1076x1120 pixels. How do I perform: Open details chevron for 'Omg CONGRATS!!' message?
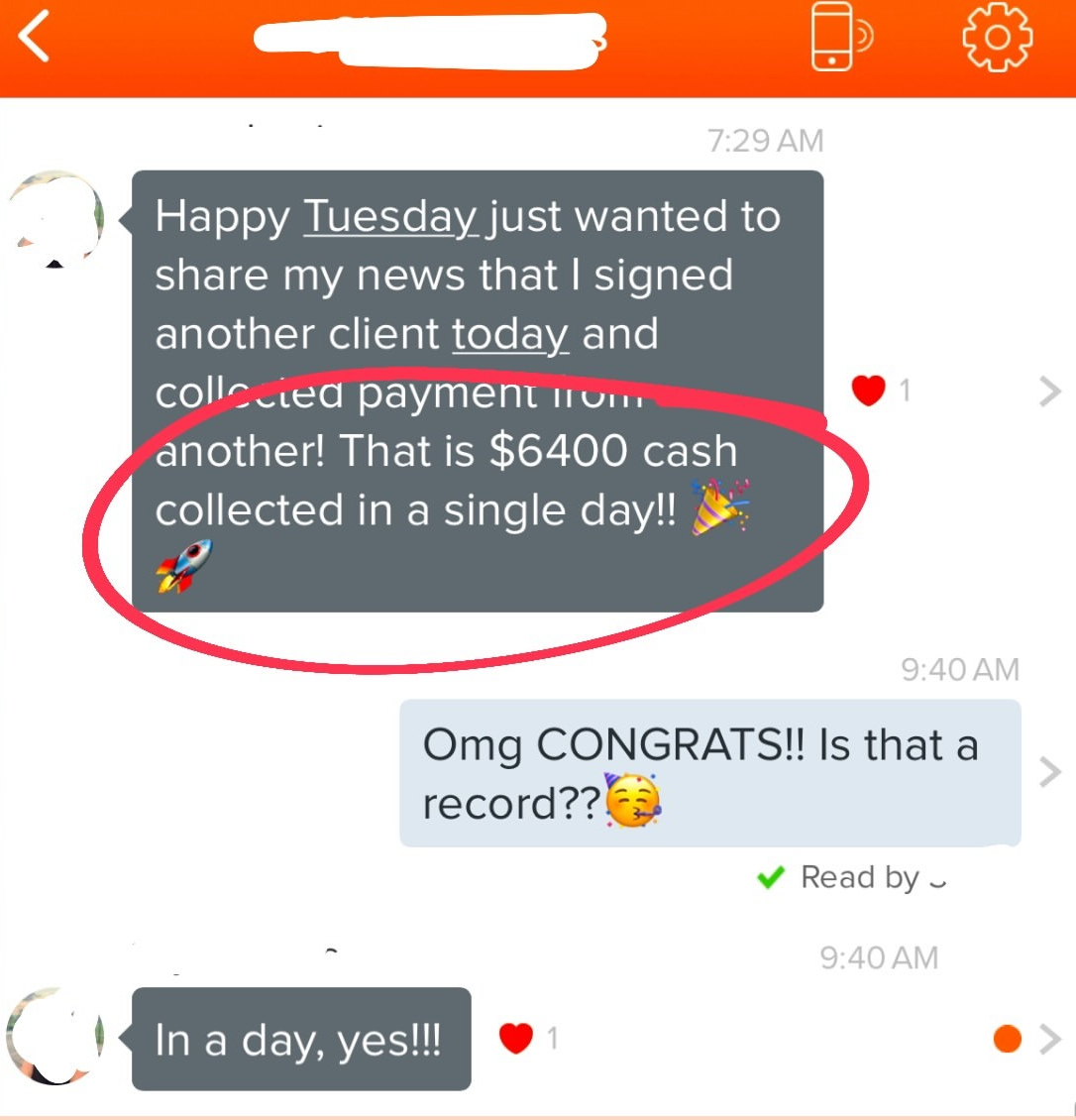point(1049,771)
